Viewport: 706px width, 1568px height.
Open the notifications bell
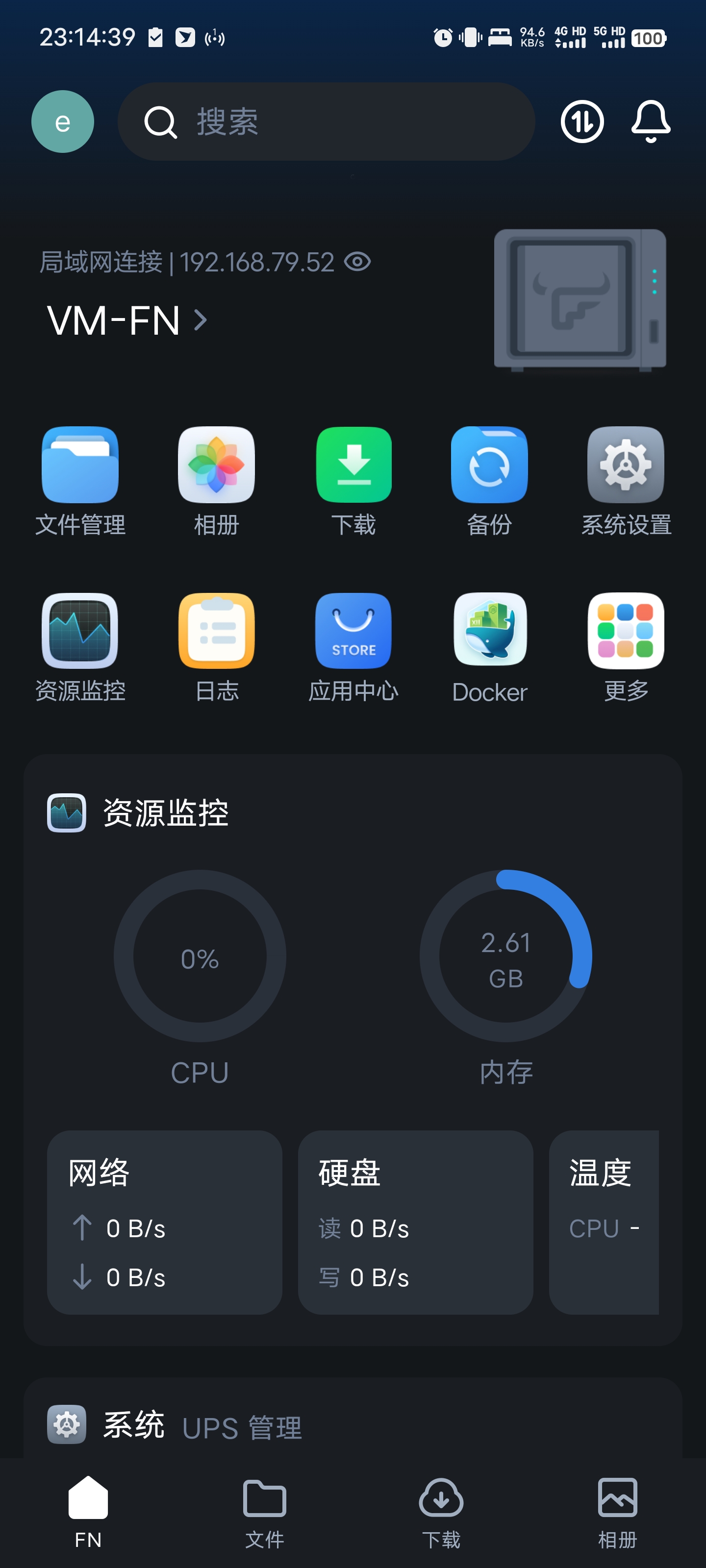tap(650, 122)
